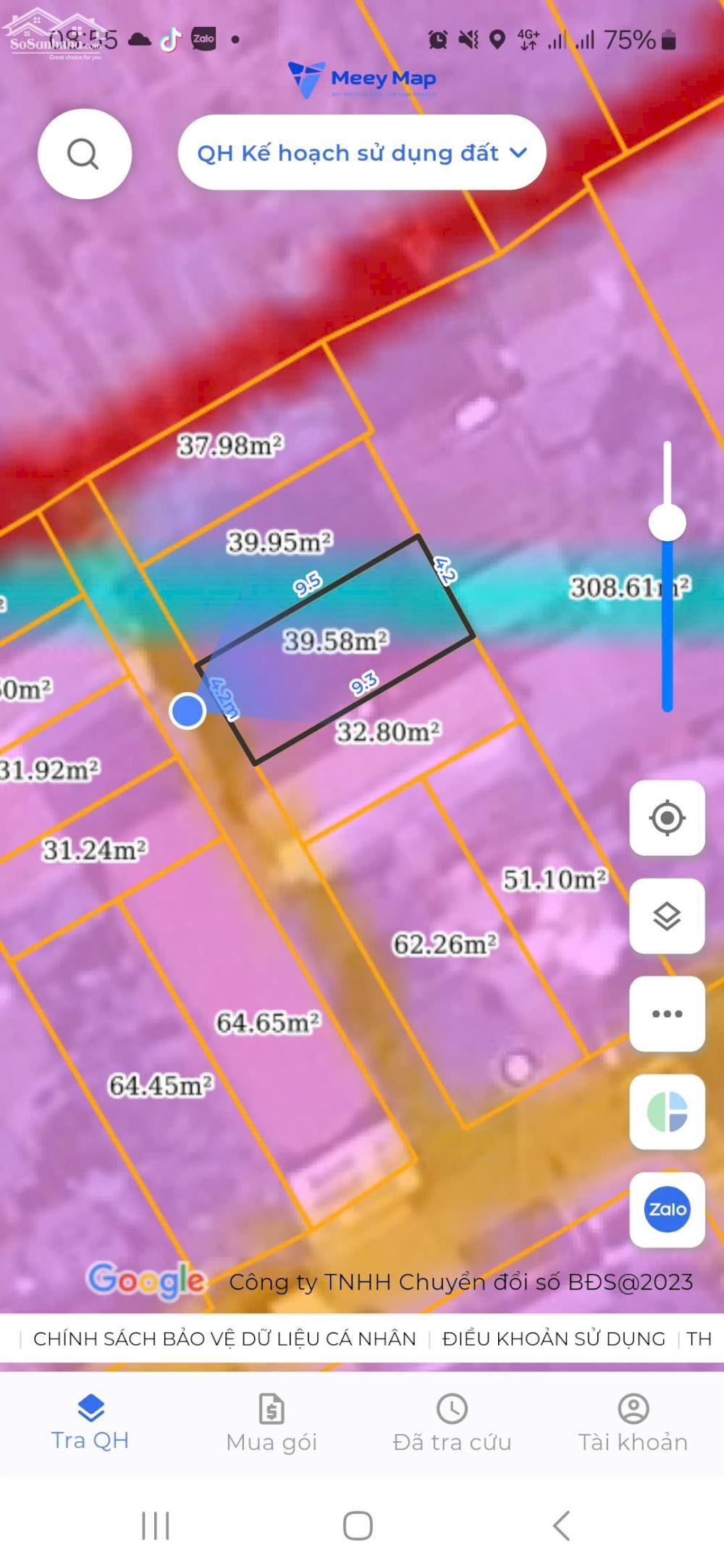
Task: Open Điều khoản sử dụng link
Action: 553,1339
